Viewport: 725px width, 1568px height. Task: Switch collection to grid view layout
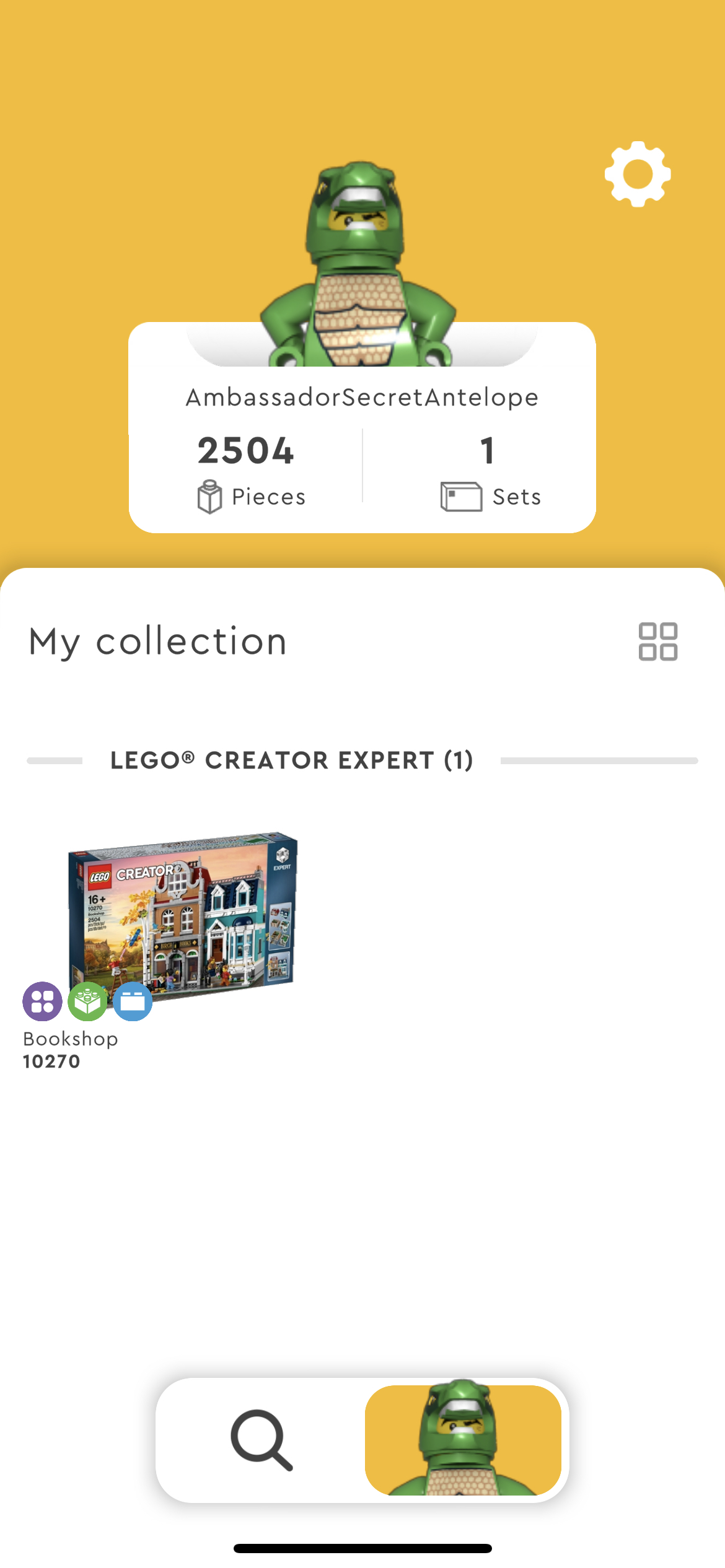(659, 643)
